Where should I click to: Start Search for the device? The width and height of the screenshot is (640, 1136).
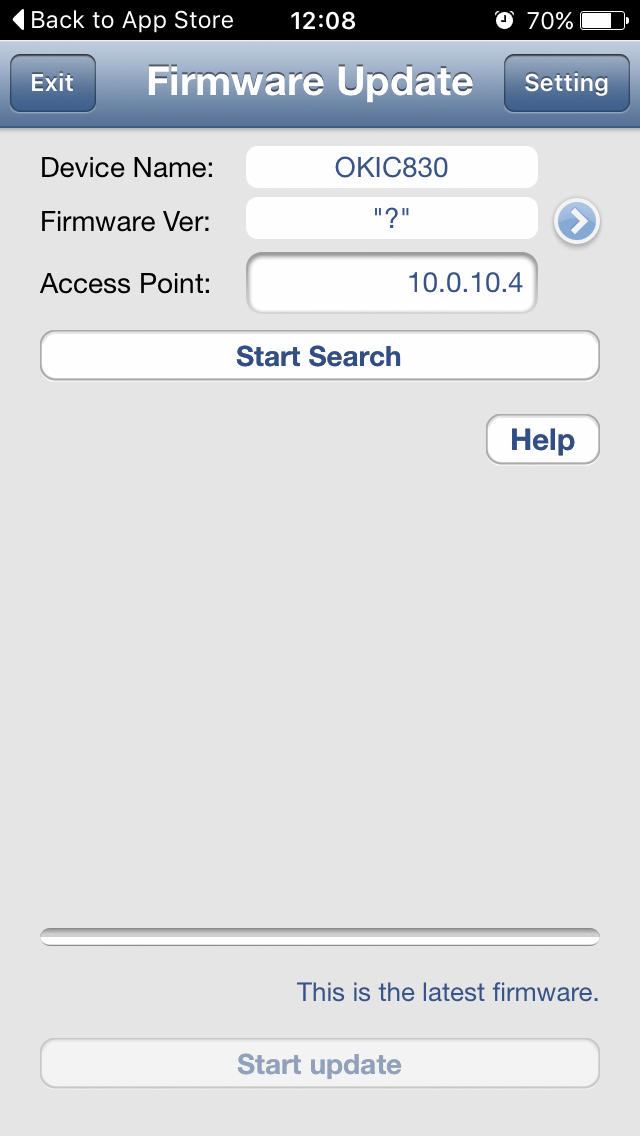320,356
